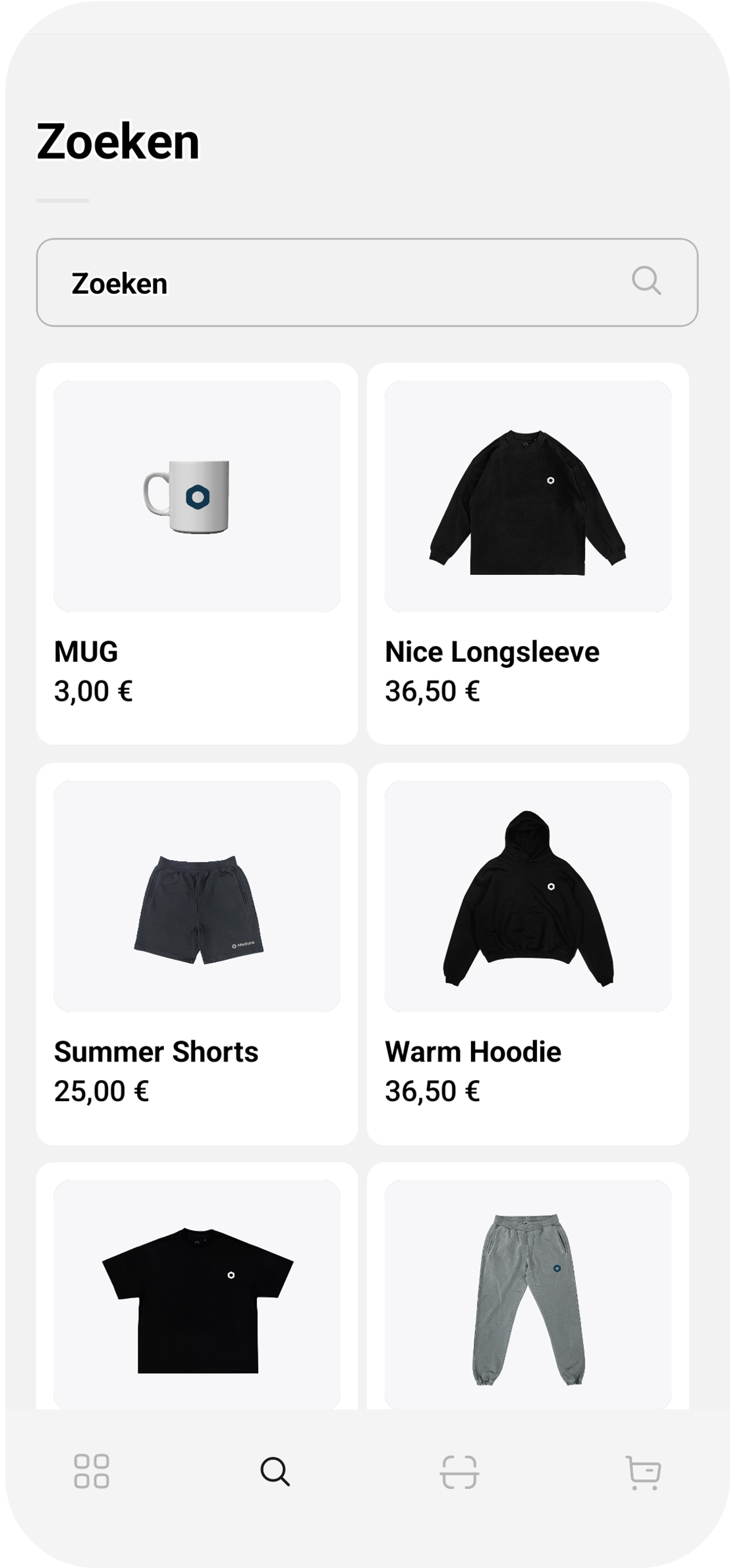
Task: Select the search tab in bottom bar
Action: (275, 1471)
